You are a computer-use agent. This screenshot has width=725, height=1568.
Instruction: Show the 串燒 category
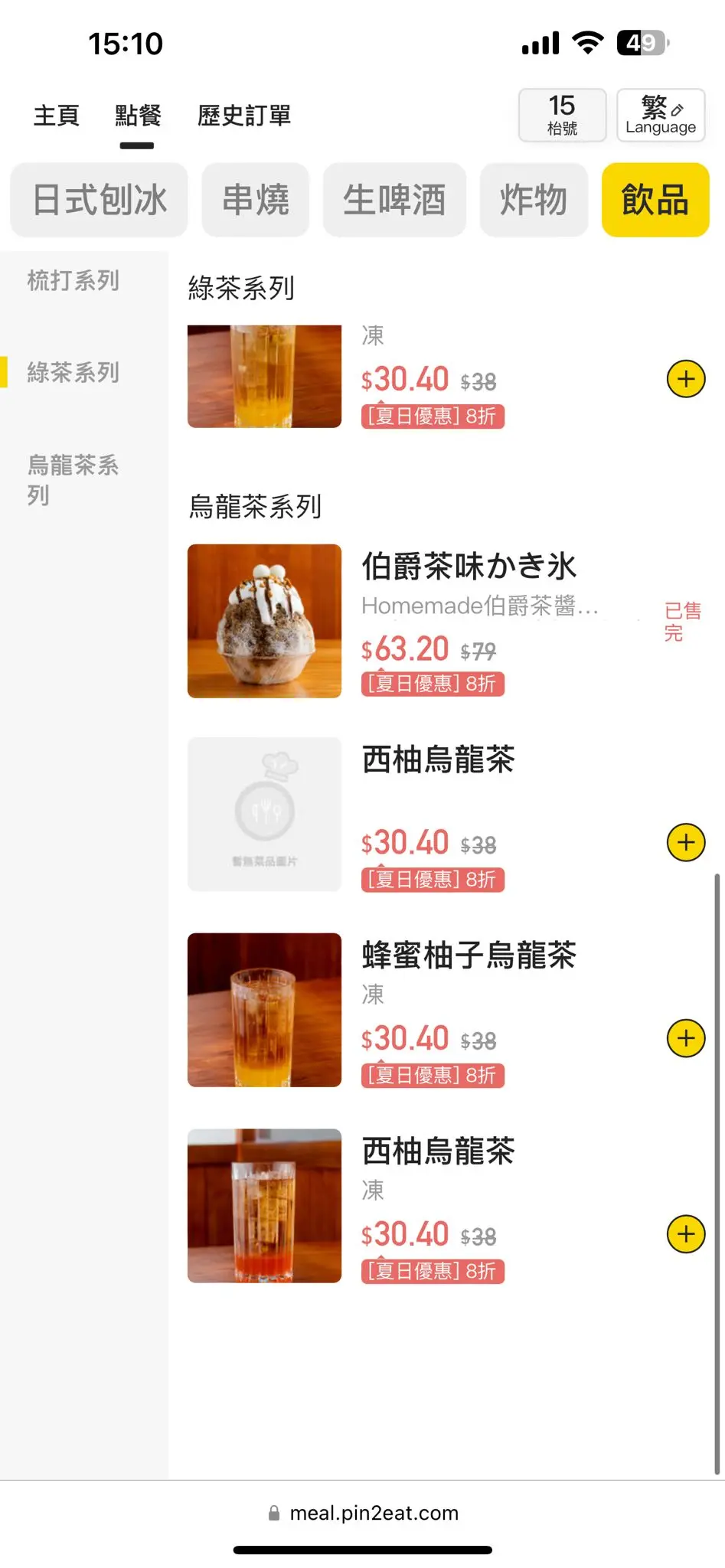coord(256,200)
